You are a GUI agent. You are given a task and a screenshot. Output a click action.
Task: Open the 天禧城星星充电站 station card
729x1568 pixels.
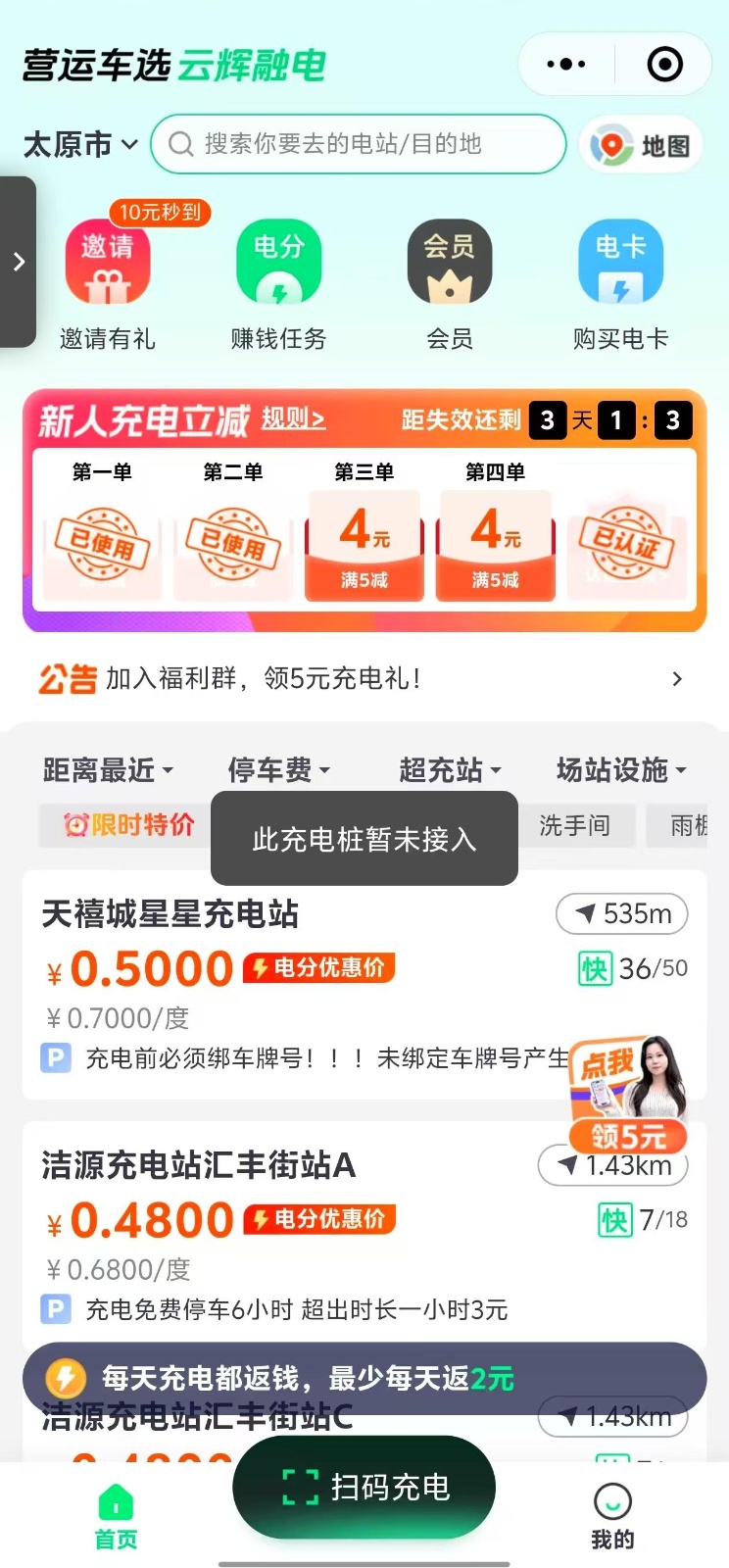294,980
